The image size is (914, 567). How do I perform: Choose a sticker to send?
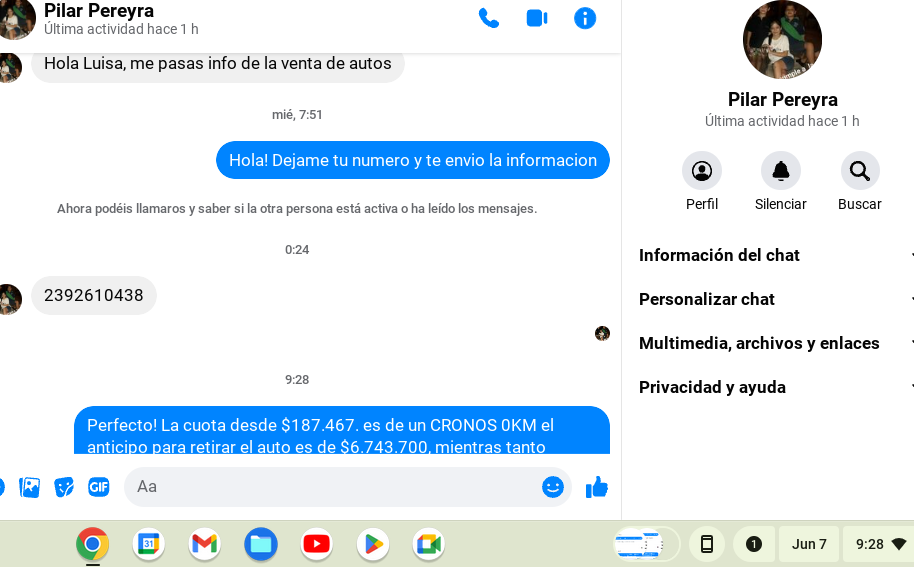coord(64,487)
